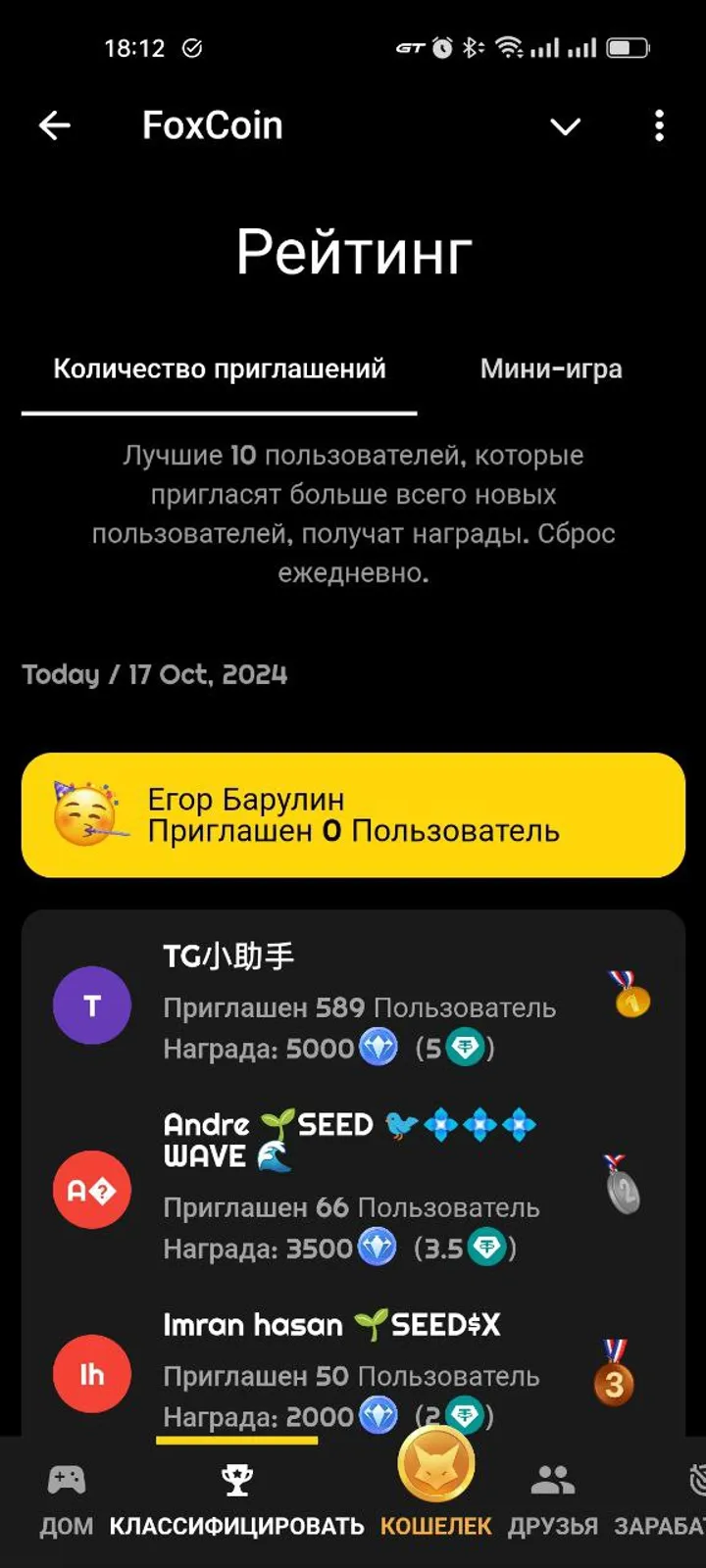Image resolution: width=706 pixels, height=1568 pixels.
Task: Tap the back arrow in the header
Action: click(x=55, y=125)
